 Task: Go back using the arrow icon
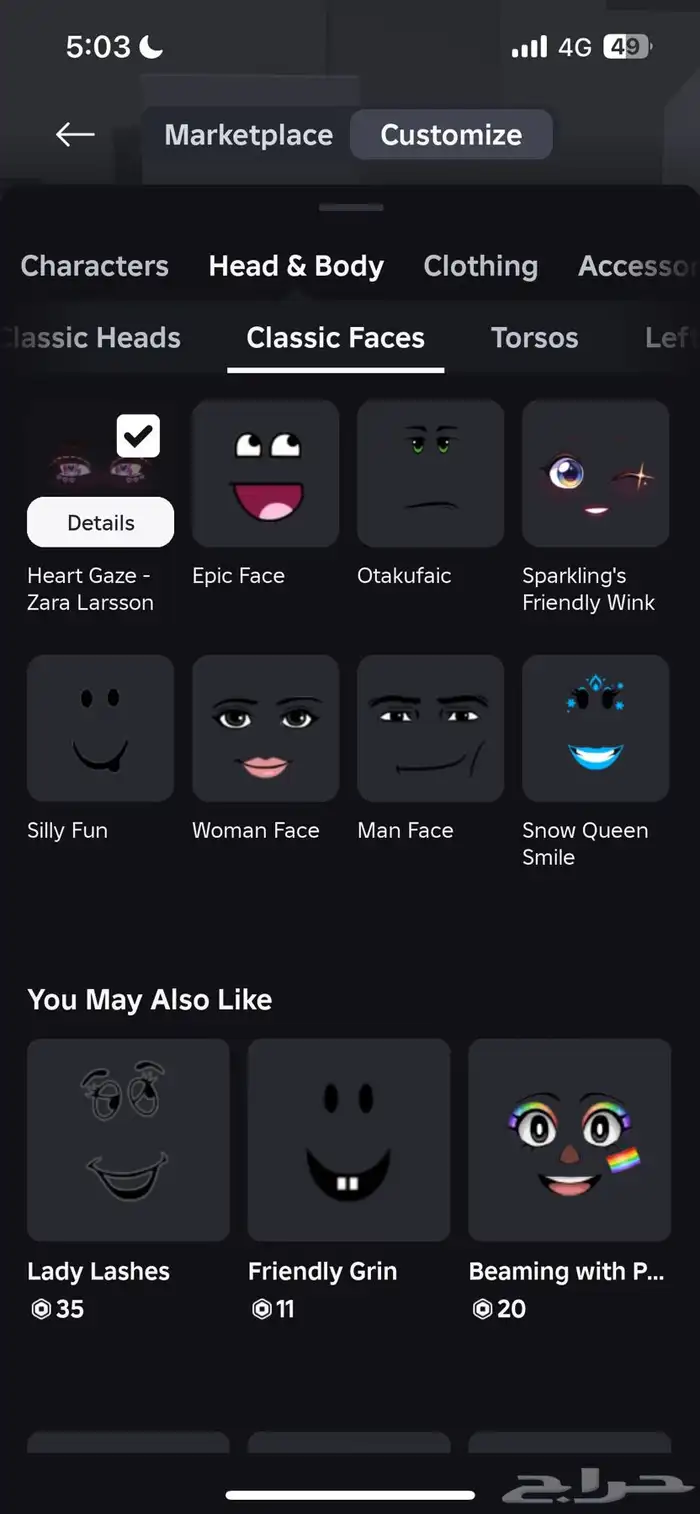[x=75, y=134]
